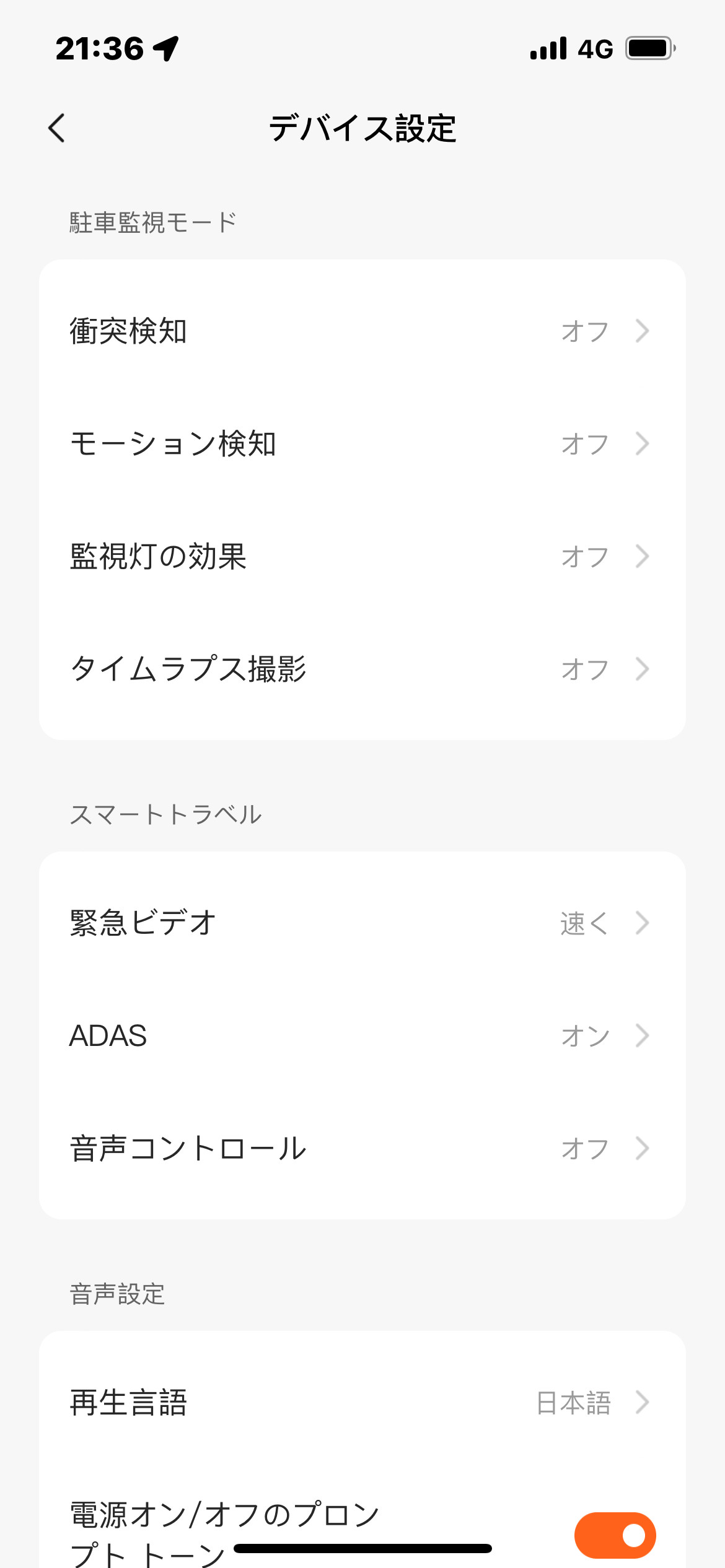Viewport: 725px width, 1568px height.
Task: Change the 再生言語 language
Action: 362,1402
